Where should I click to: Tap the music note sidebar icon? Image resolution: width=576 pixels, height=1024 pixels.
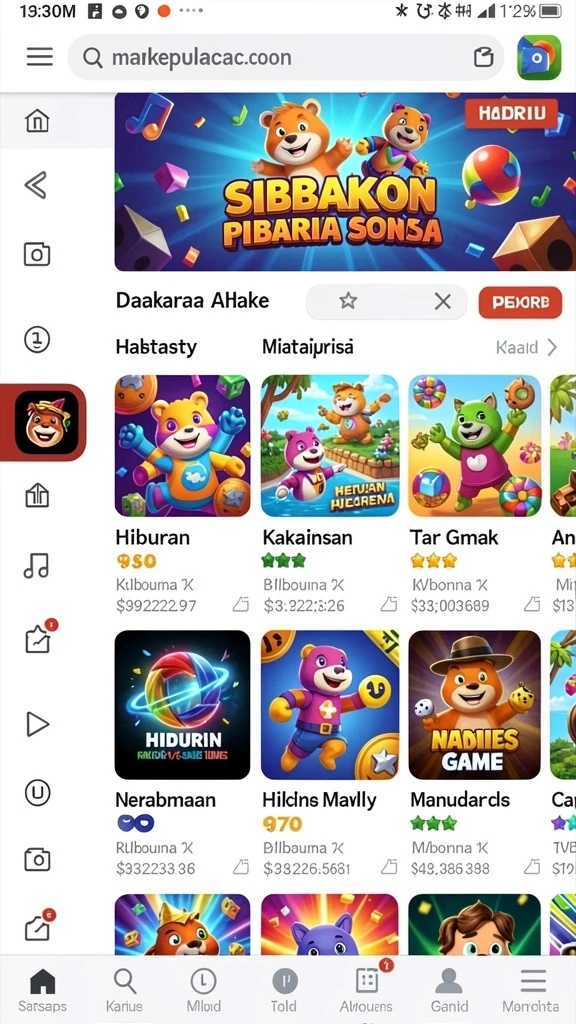37,566
